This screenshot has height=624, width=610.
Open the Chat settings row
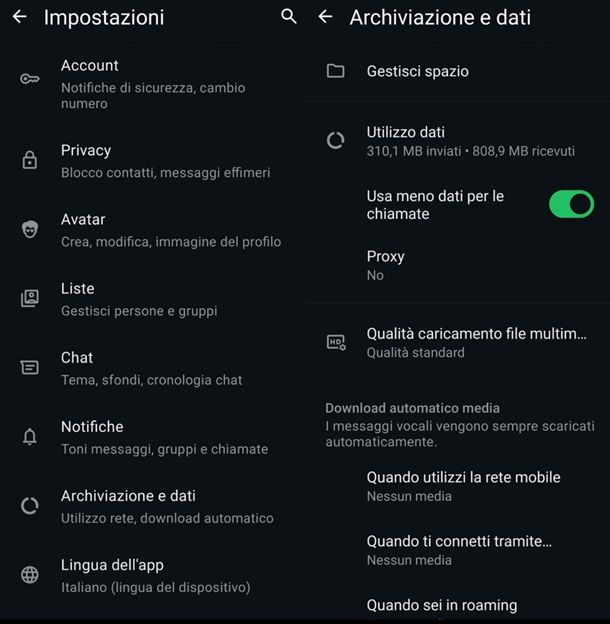150,368
